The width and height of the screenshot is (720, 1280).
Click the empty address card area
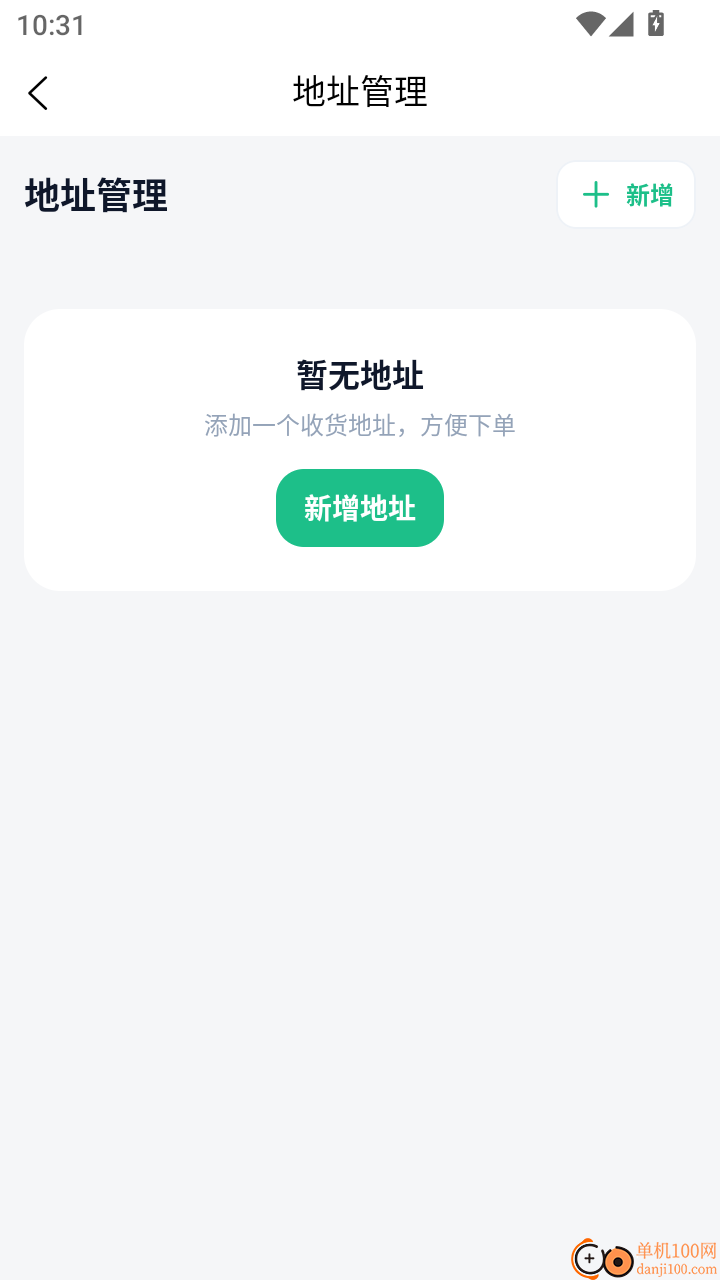[x=360, y=448]
